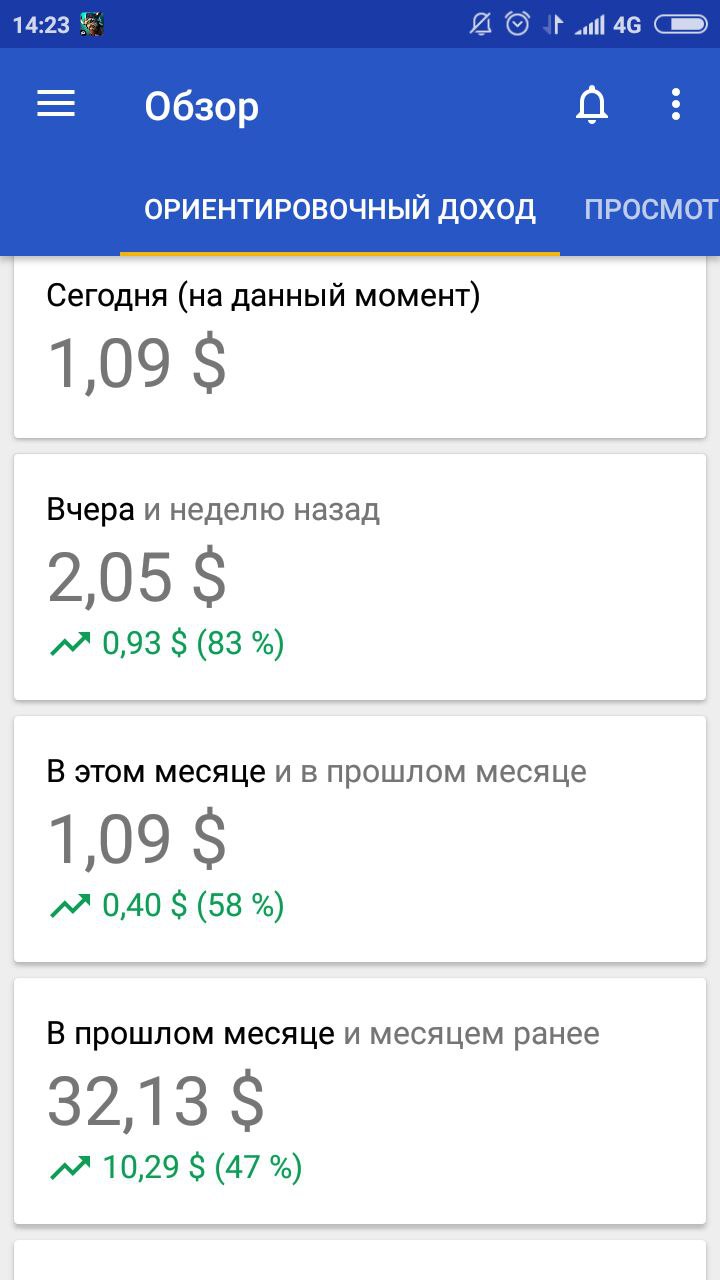Open the Сегодня (на данный момент) card
Image resolution: width=720 pixels, height=1280 pixels.
click(x=360, y=347)
